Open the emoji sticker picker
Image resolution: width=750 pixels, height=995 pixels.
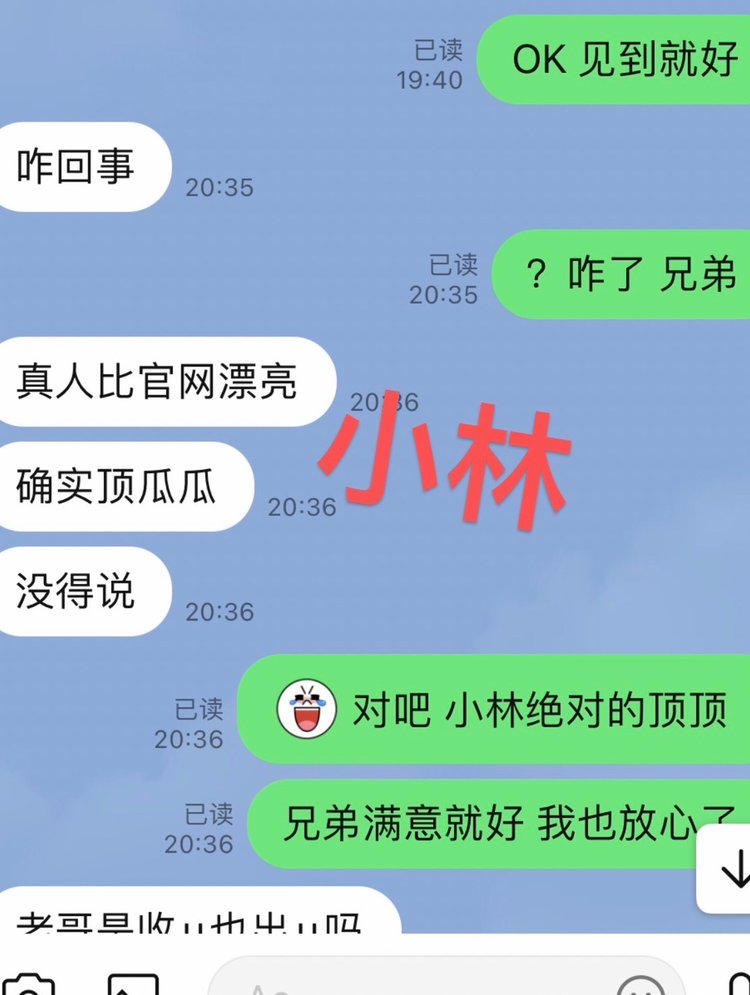(641, 987)
